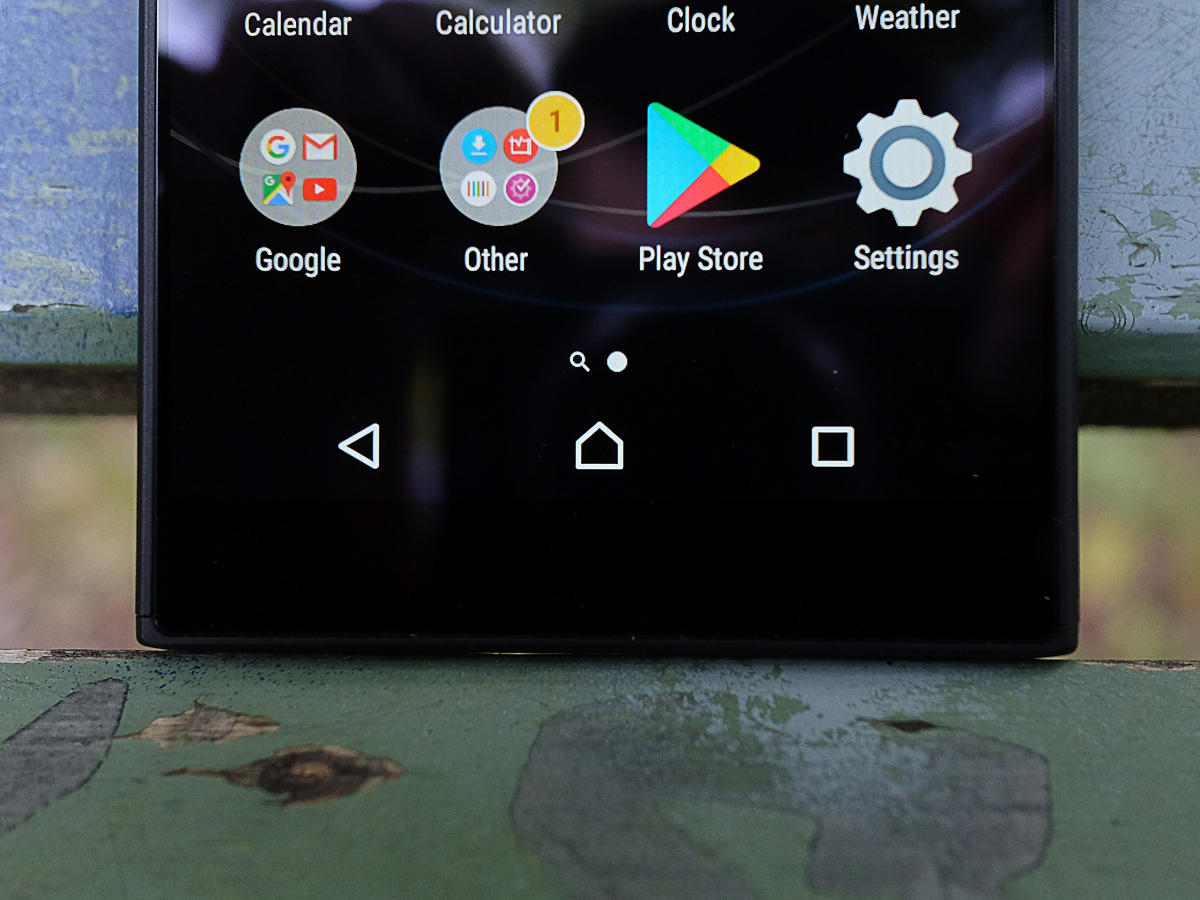Open the Settings gear app
The width and height of the screenshot is (1200, 900).
click(906, 163)
